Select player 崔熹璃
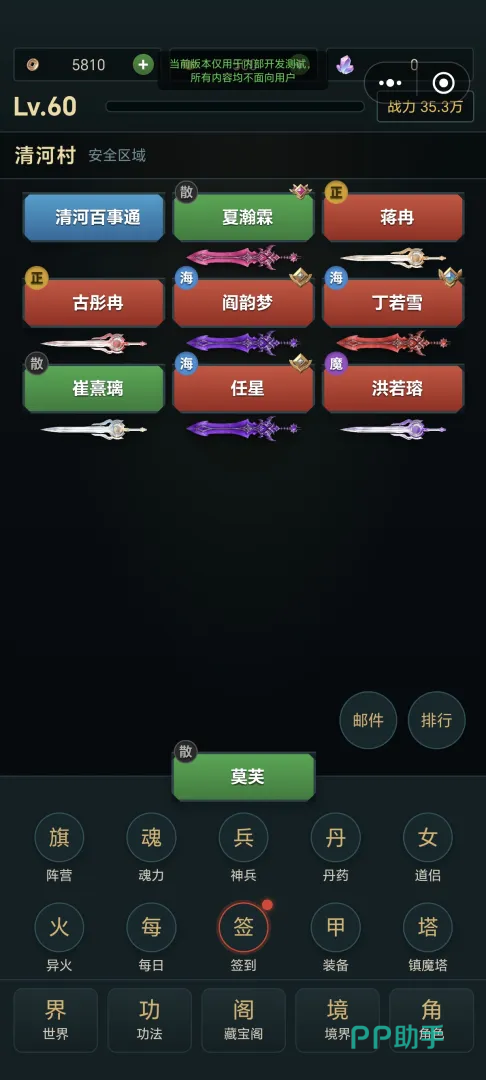Viewport: 486px width, 1080px height. coord(94,388)
